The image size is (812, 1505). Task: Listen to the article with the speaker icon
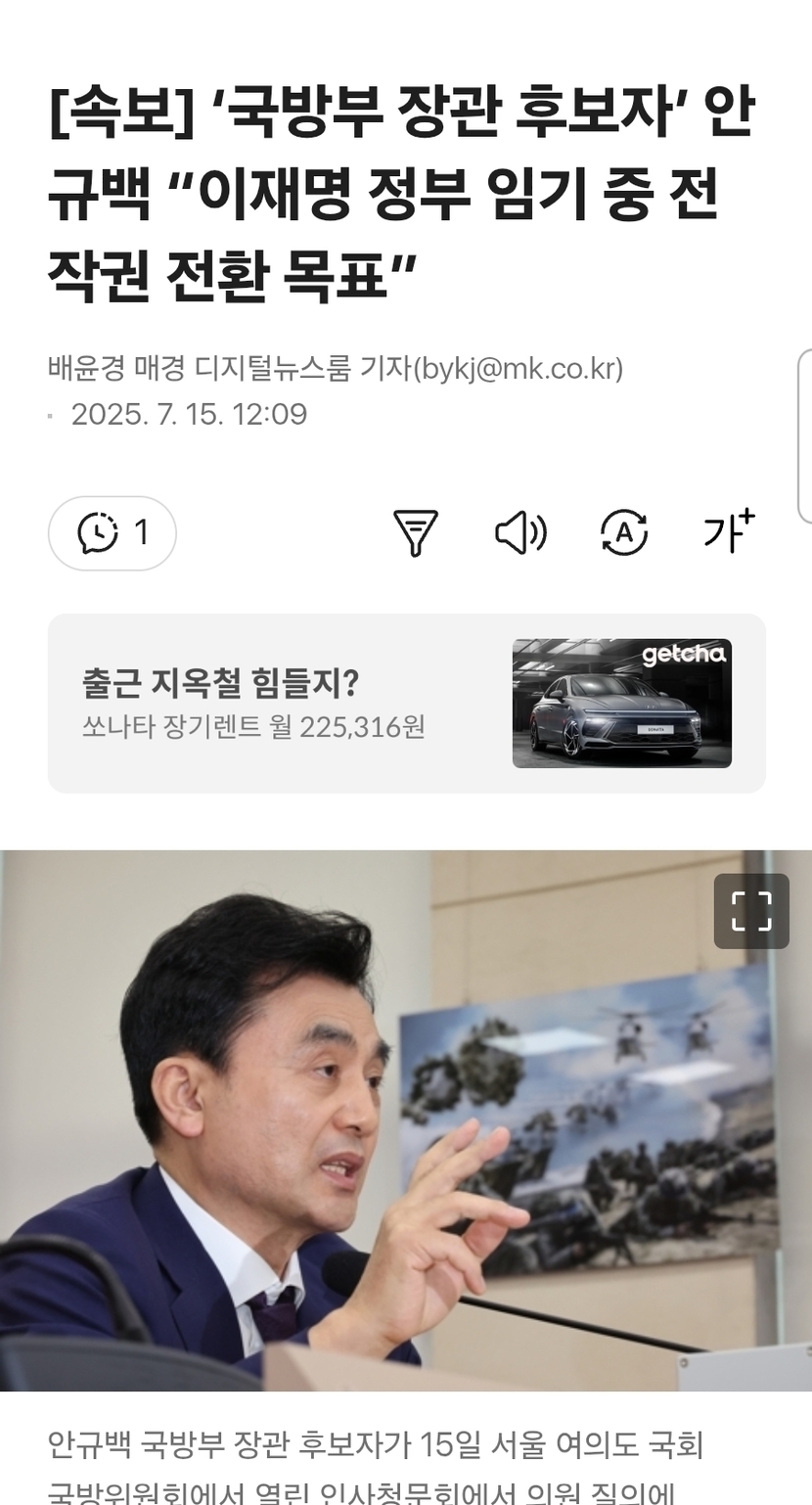click(519, 533)
